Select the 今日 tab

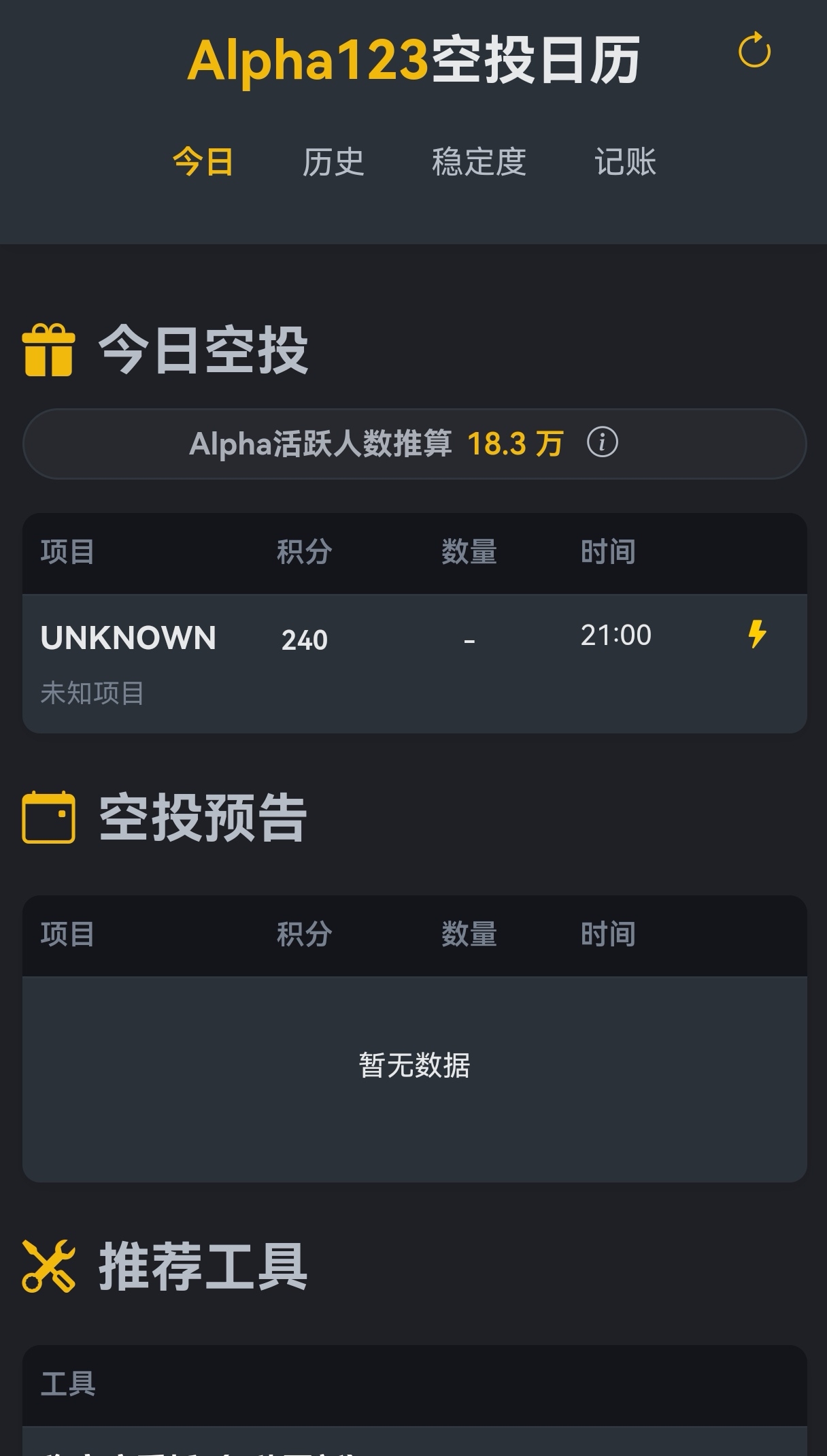(203, 162)
